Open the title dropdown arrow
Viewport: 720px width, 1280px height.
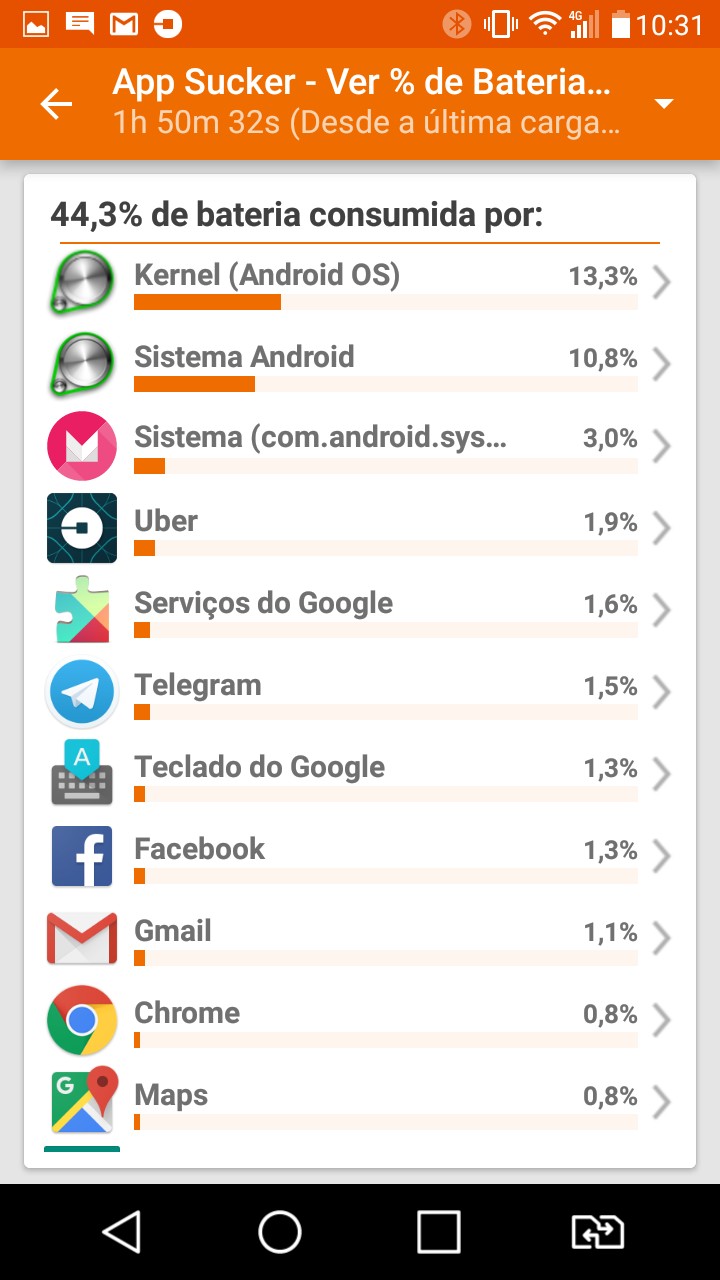[x=663, y=104]
